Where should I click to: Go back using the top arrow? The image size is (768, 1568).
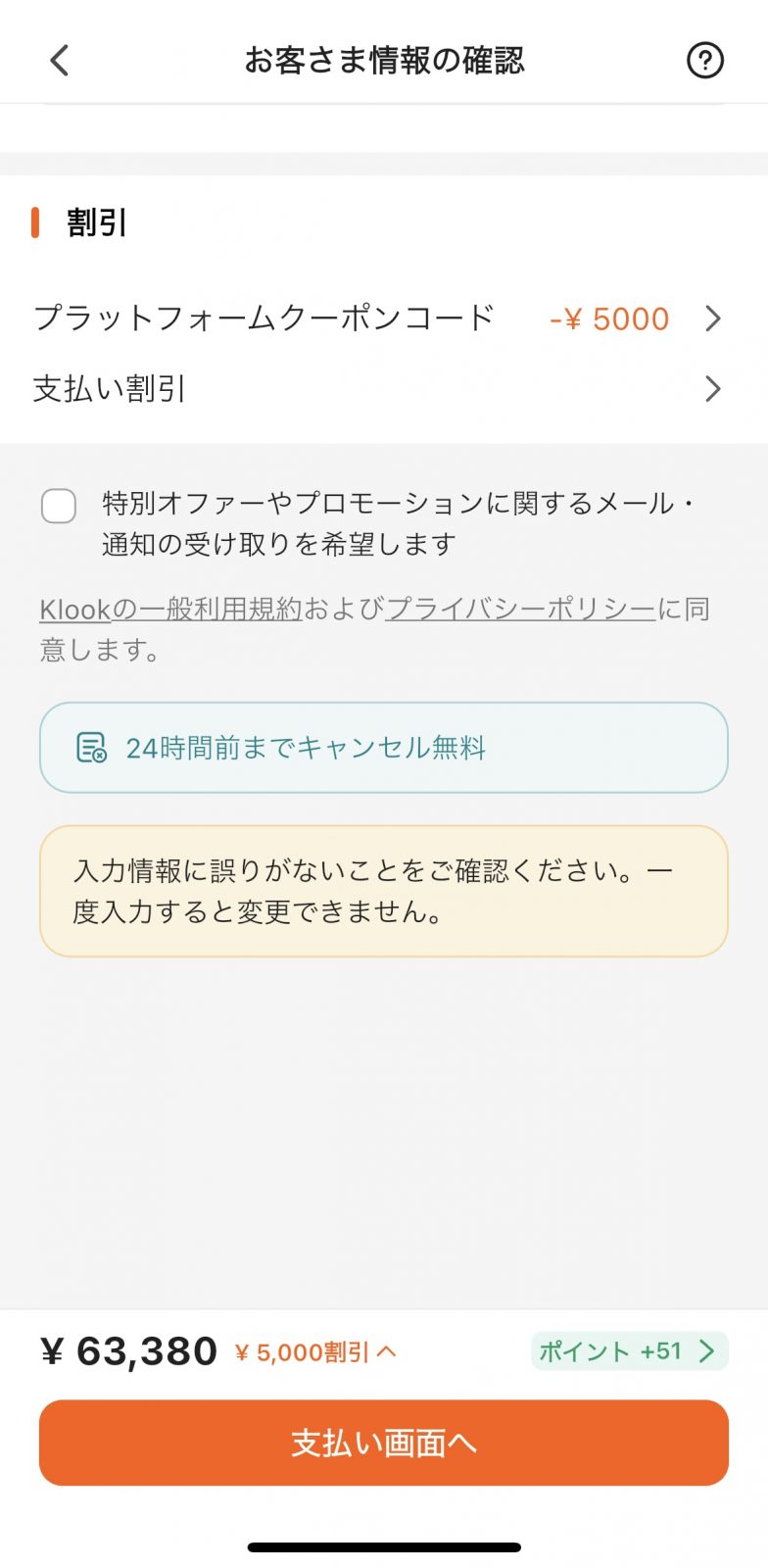tap(60, 61)
